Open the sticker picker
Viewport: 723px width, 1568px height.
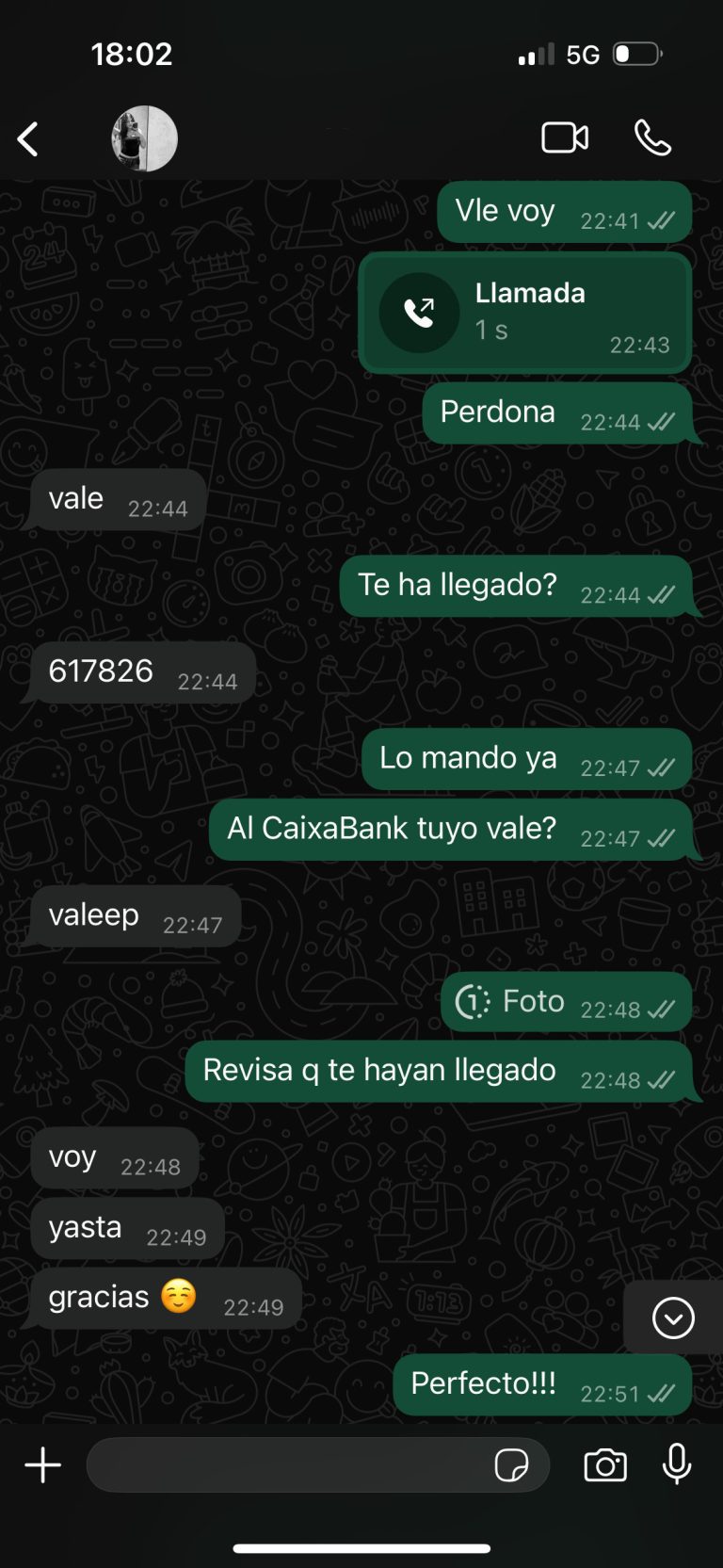(x=511, y=1465)
